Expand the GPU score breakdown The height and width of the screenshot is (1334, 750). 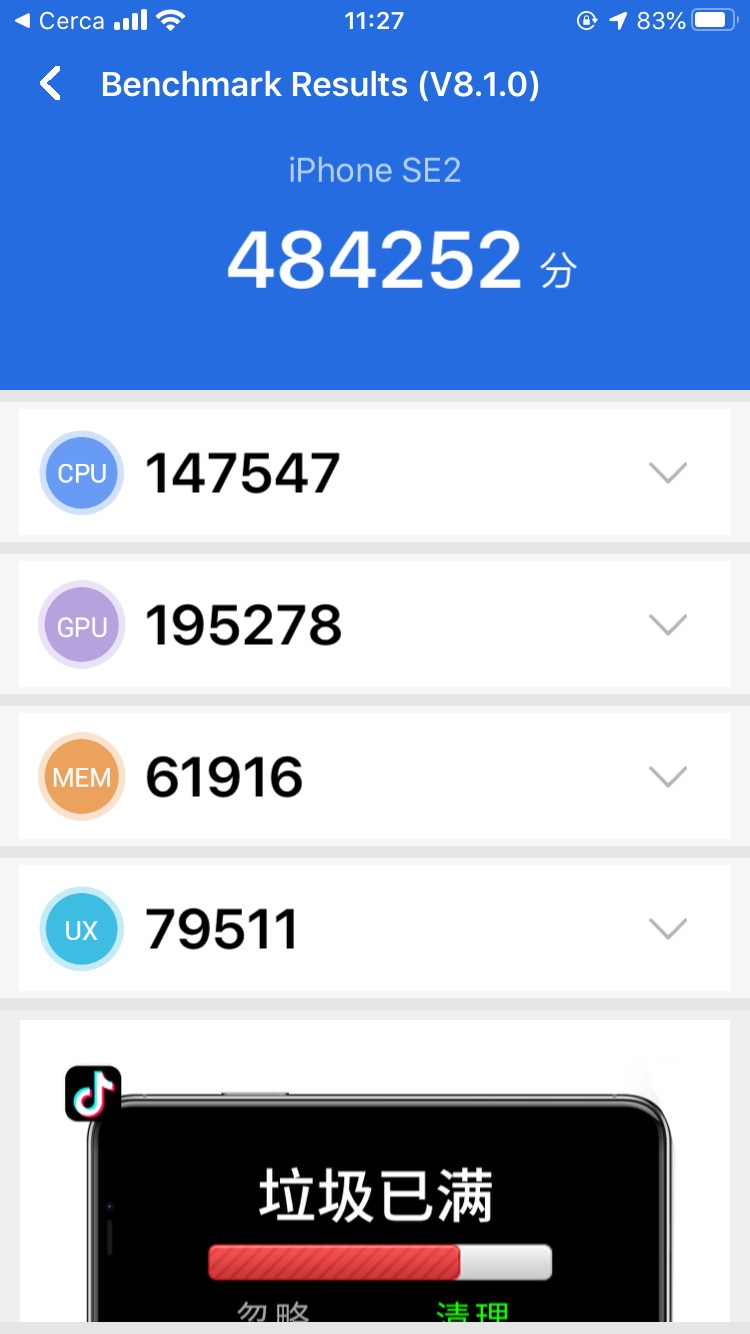(x=667, y=625)
